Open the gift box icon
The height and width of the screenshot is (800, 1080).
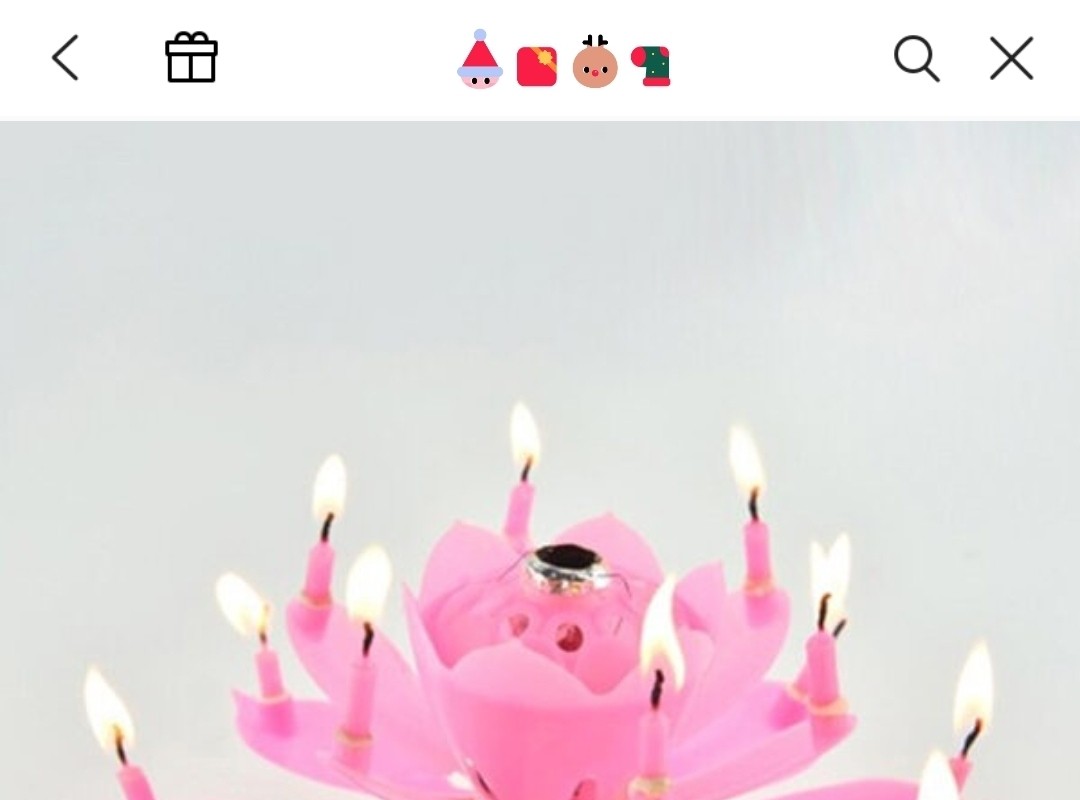pos(191,58)
